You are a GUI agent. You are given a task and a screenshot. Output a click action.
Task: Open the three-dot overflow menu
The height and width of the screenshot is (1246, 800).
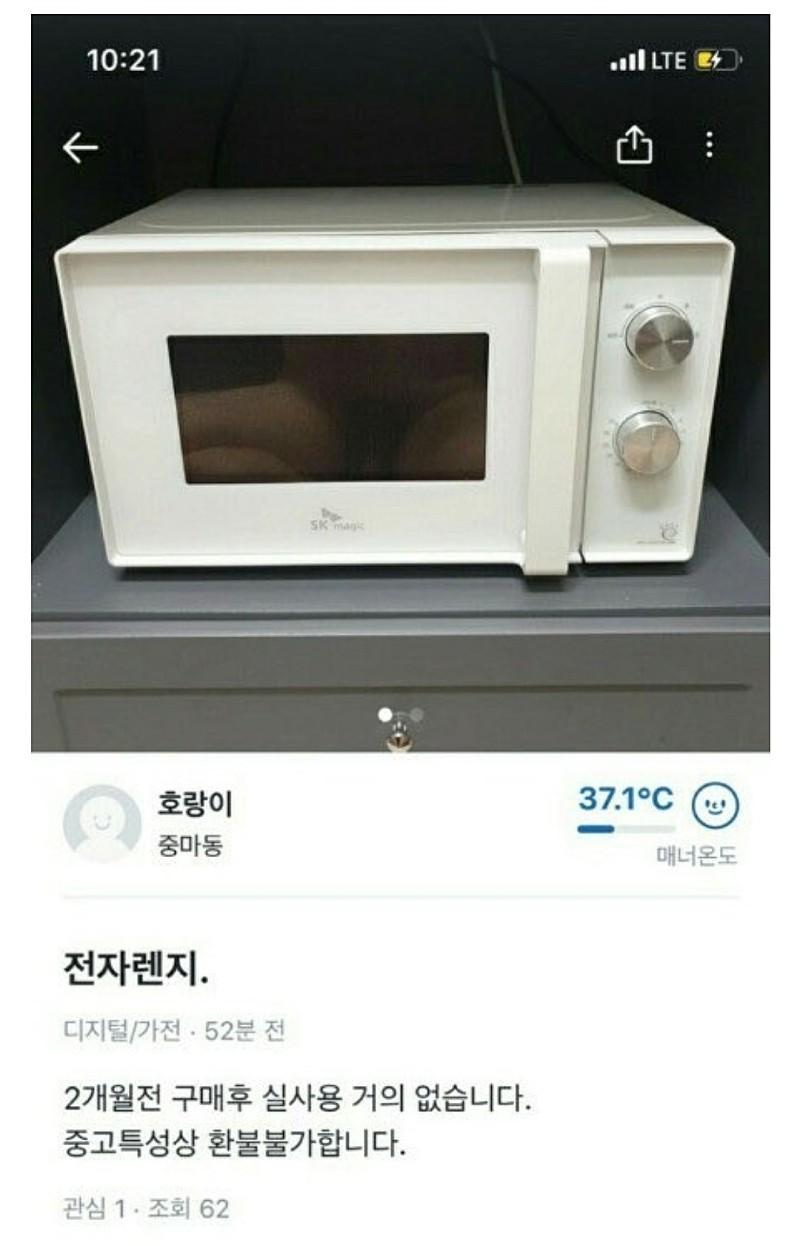pos(709,146)
